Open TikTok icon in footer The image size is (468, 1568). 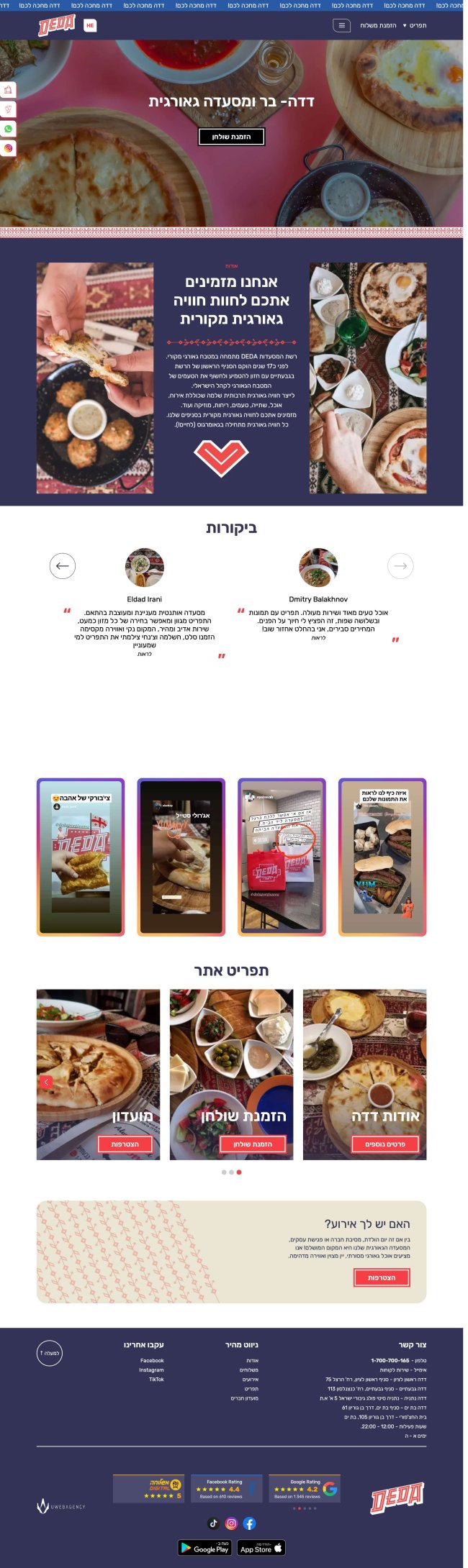point(213,1523)
